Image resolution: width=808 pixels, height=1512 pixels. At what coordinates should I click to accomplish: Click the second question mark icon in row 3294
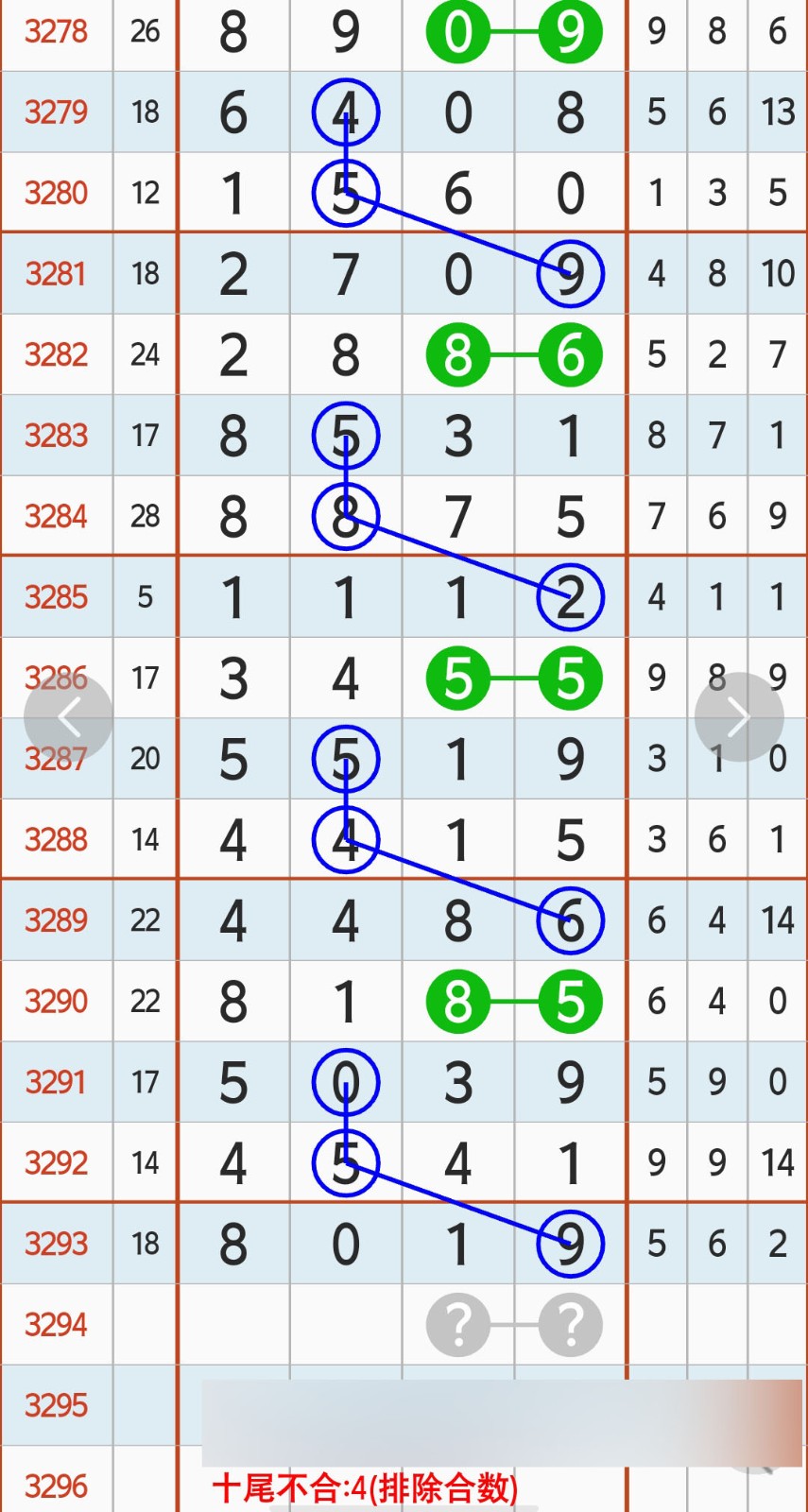570,1325
